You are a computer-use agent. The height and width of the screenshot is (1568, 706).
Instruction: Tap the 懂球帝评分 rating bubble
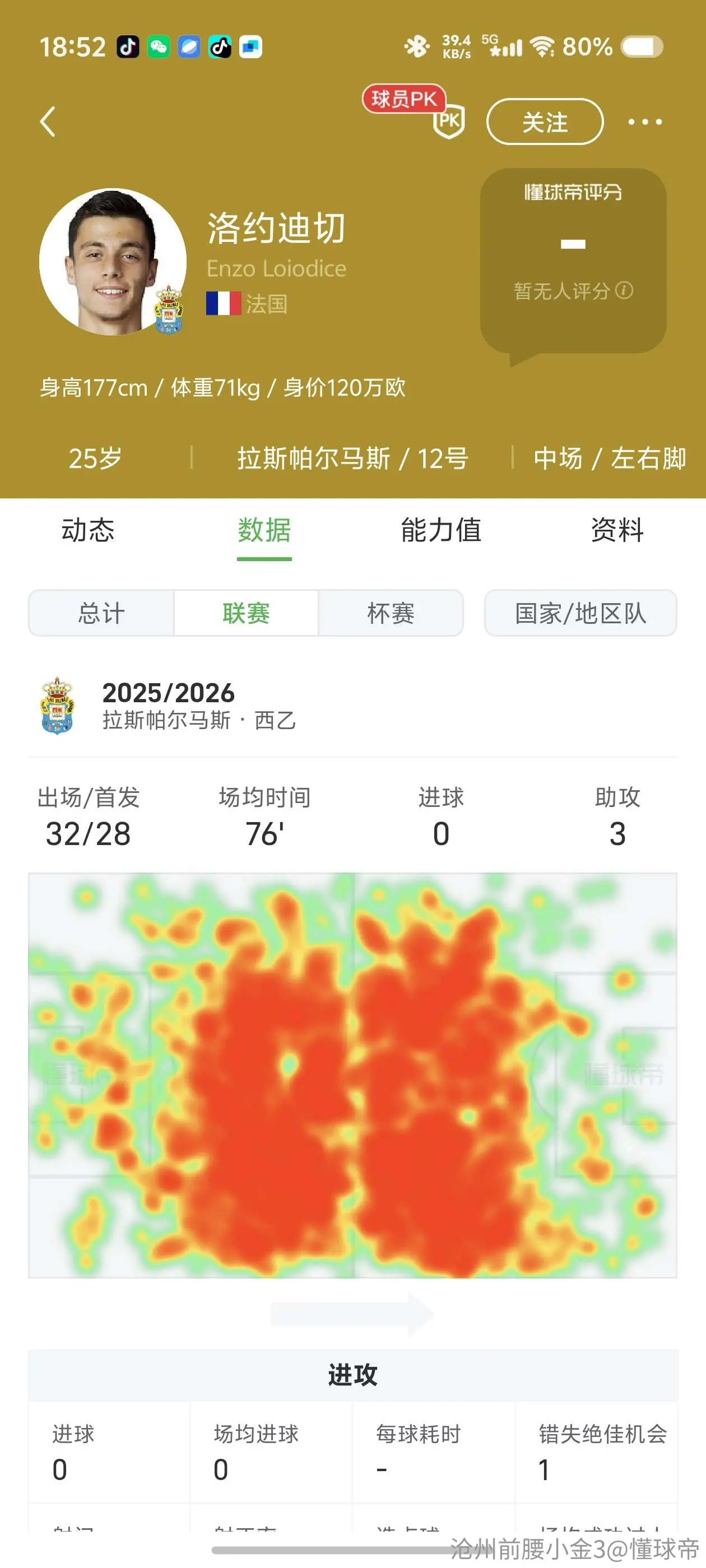click(x=573, y=262)
